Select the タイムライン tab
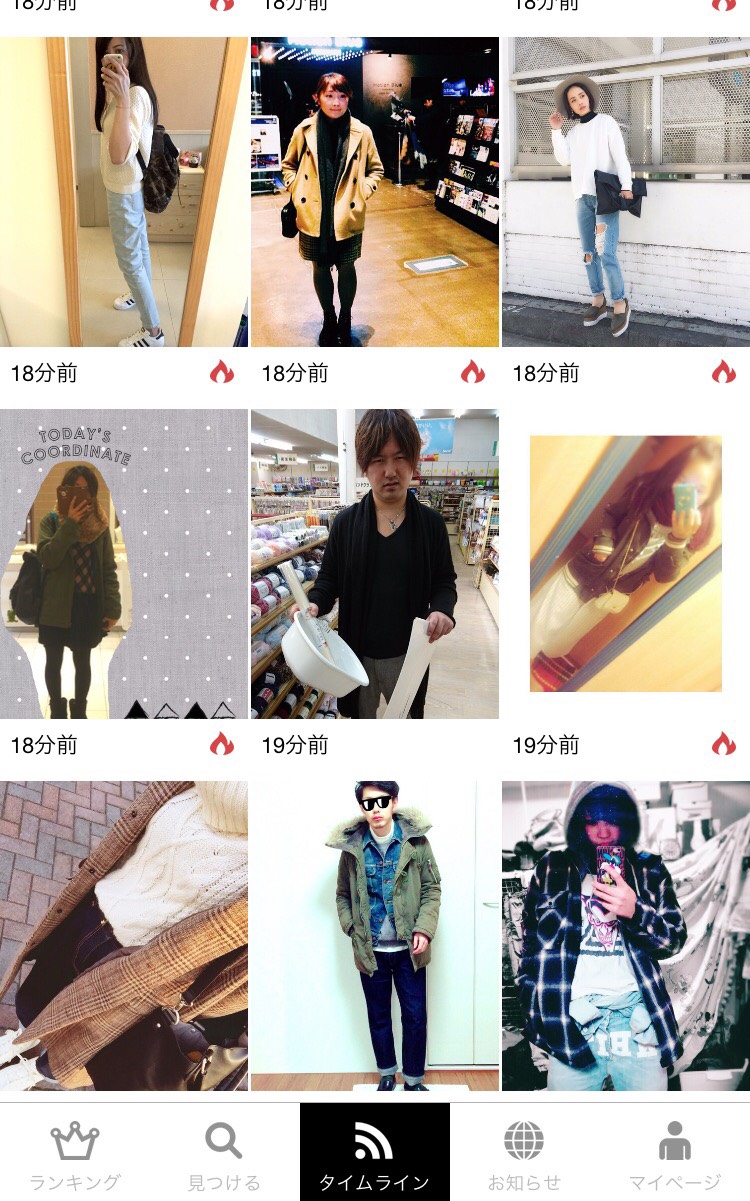Screen dimensions: 750x1201 374,1153
